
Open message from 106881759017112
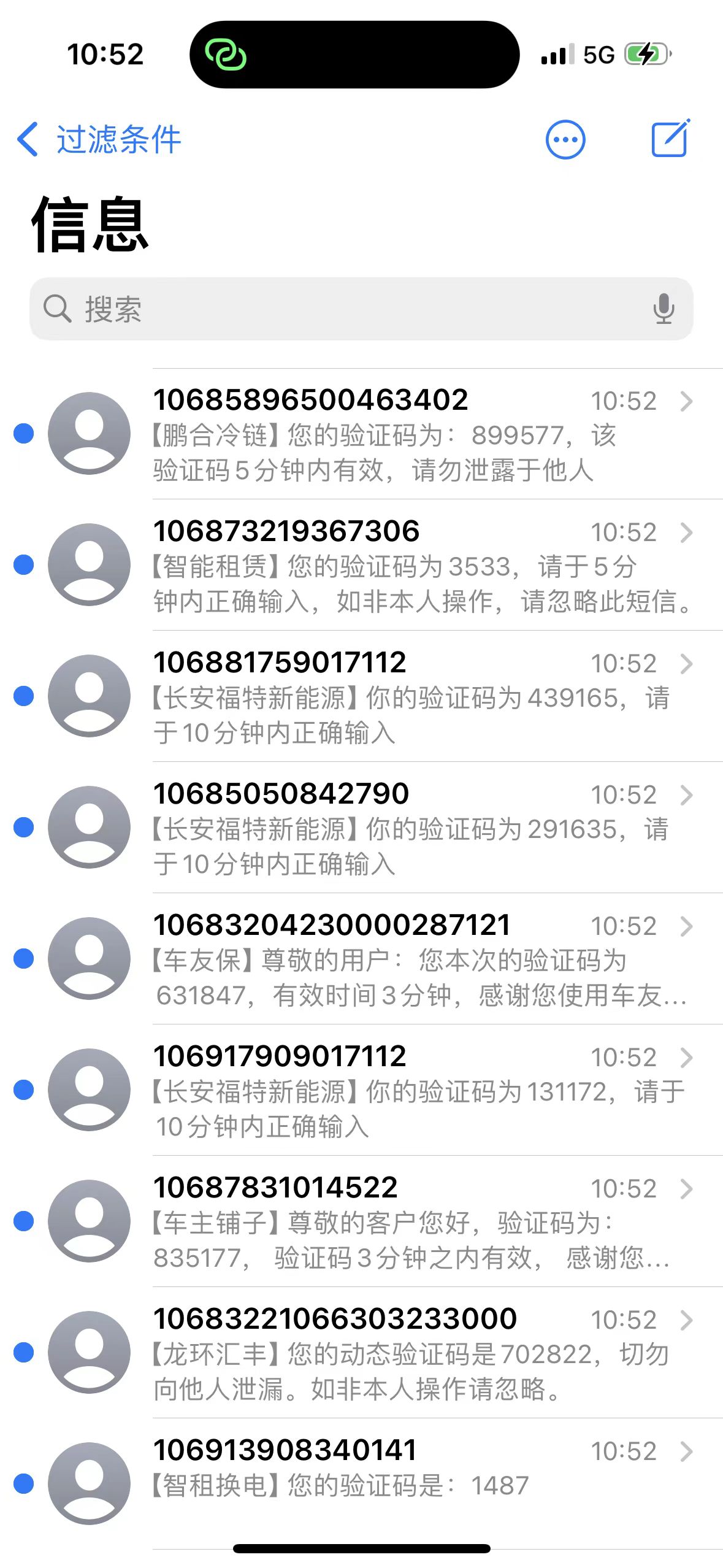point(361,696)
